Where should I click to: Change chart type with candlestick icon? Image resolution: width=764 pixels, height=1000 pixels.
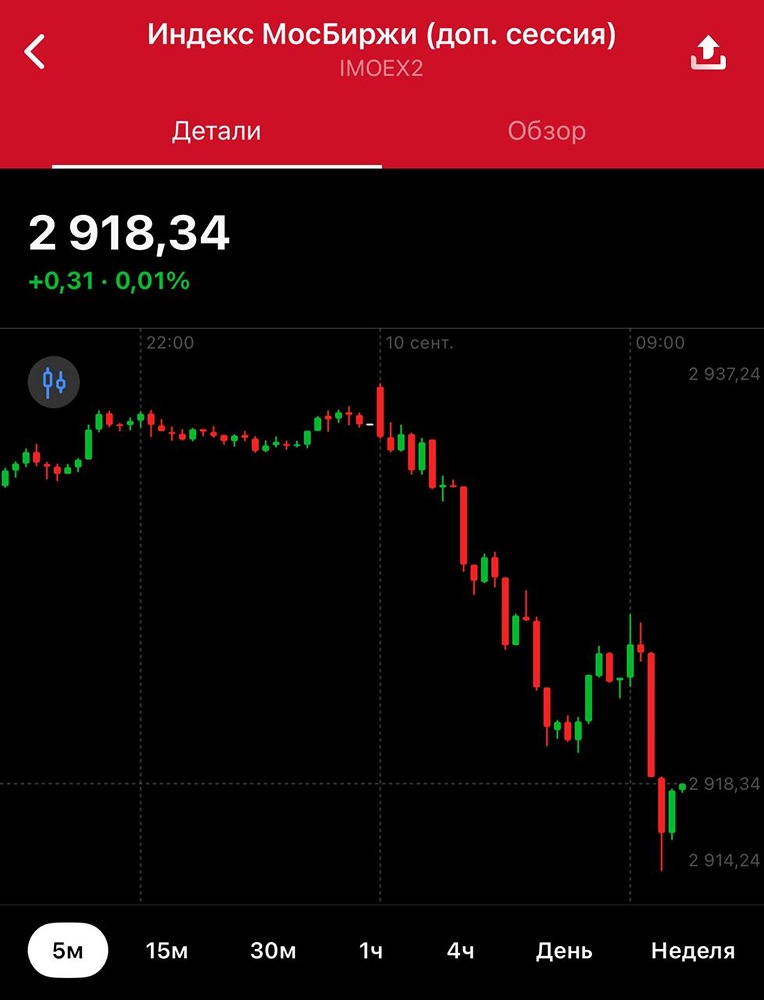tap(53, 382)
